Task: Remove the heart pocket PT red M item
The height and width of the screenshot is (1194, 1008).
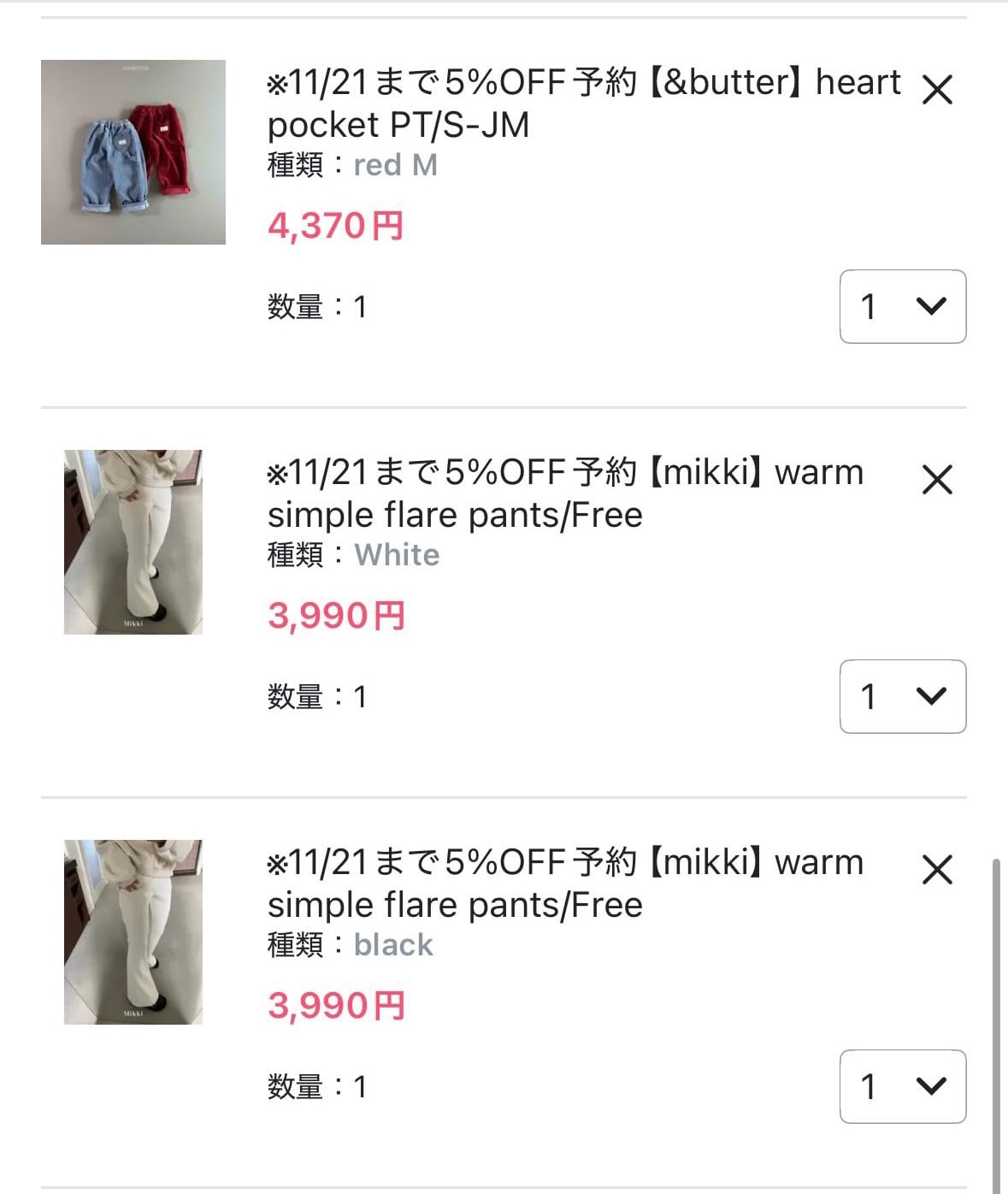Action: point(937,89)
